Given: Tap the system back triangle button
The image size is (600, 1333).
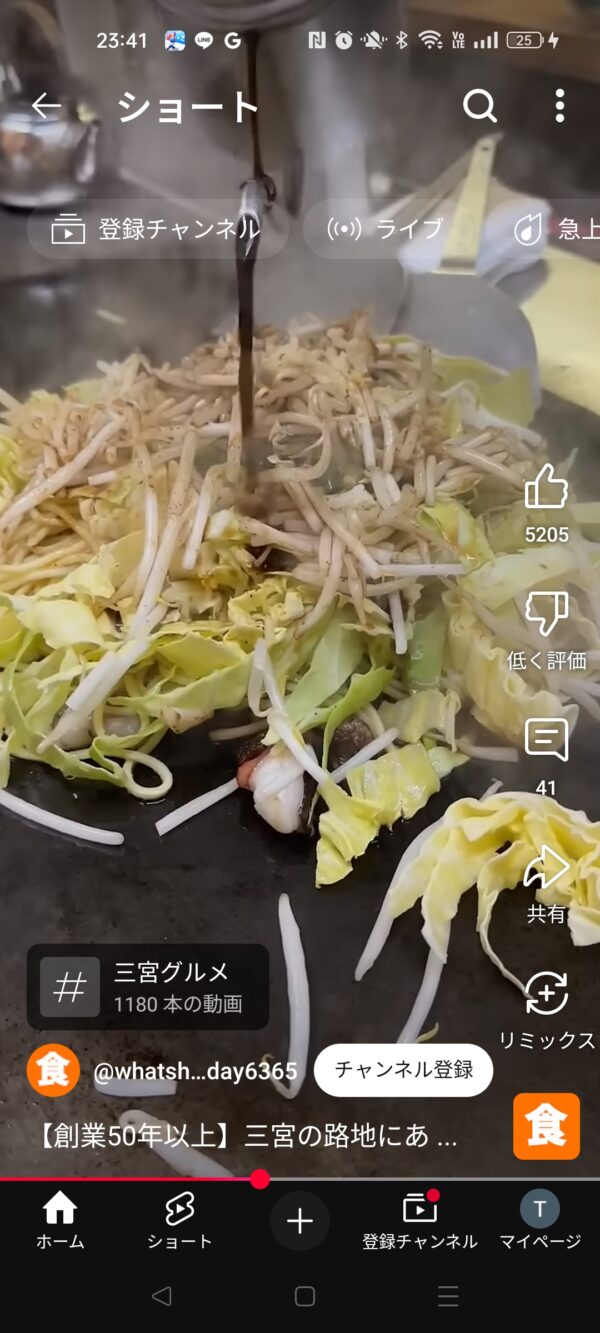Looking at the screenshot, I should pos(161,1296).
